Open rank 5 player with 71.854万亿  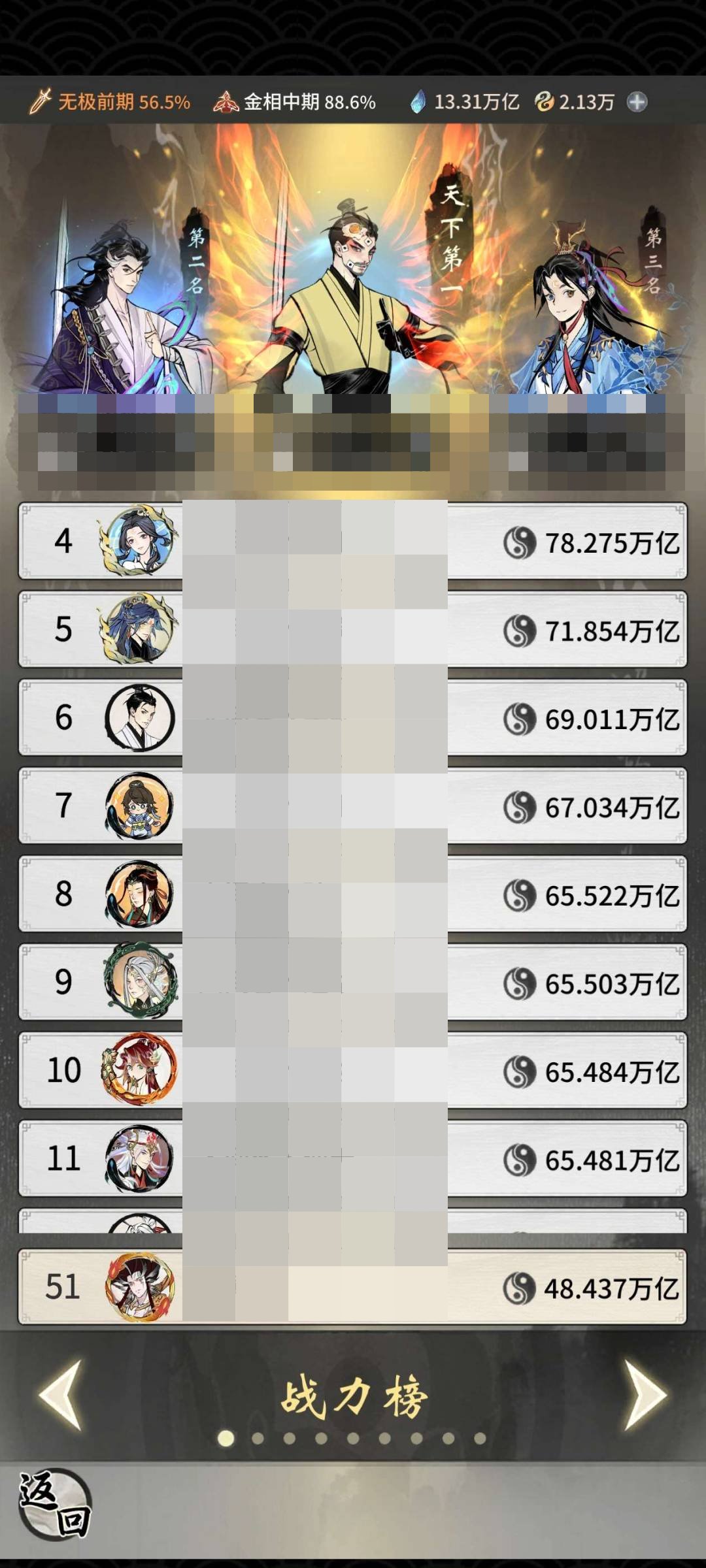[x=353, y=629]
